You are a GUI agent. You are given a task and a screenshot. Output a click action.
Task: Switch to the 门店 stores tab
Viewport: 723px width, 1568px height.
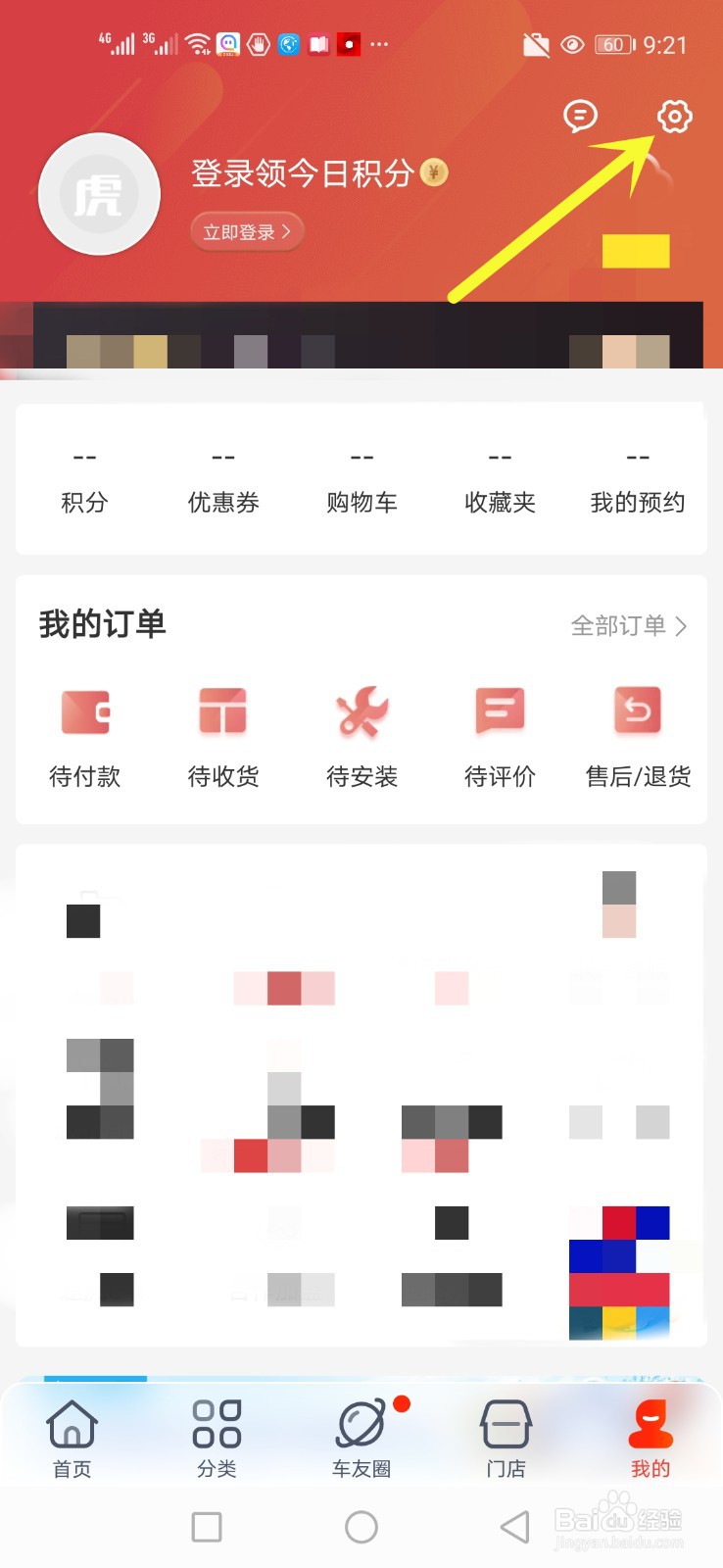click(x=506, y=1438)
